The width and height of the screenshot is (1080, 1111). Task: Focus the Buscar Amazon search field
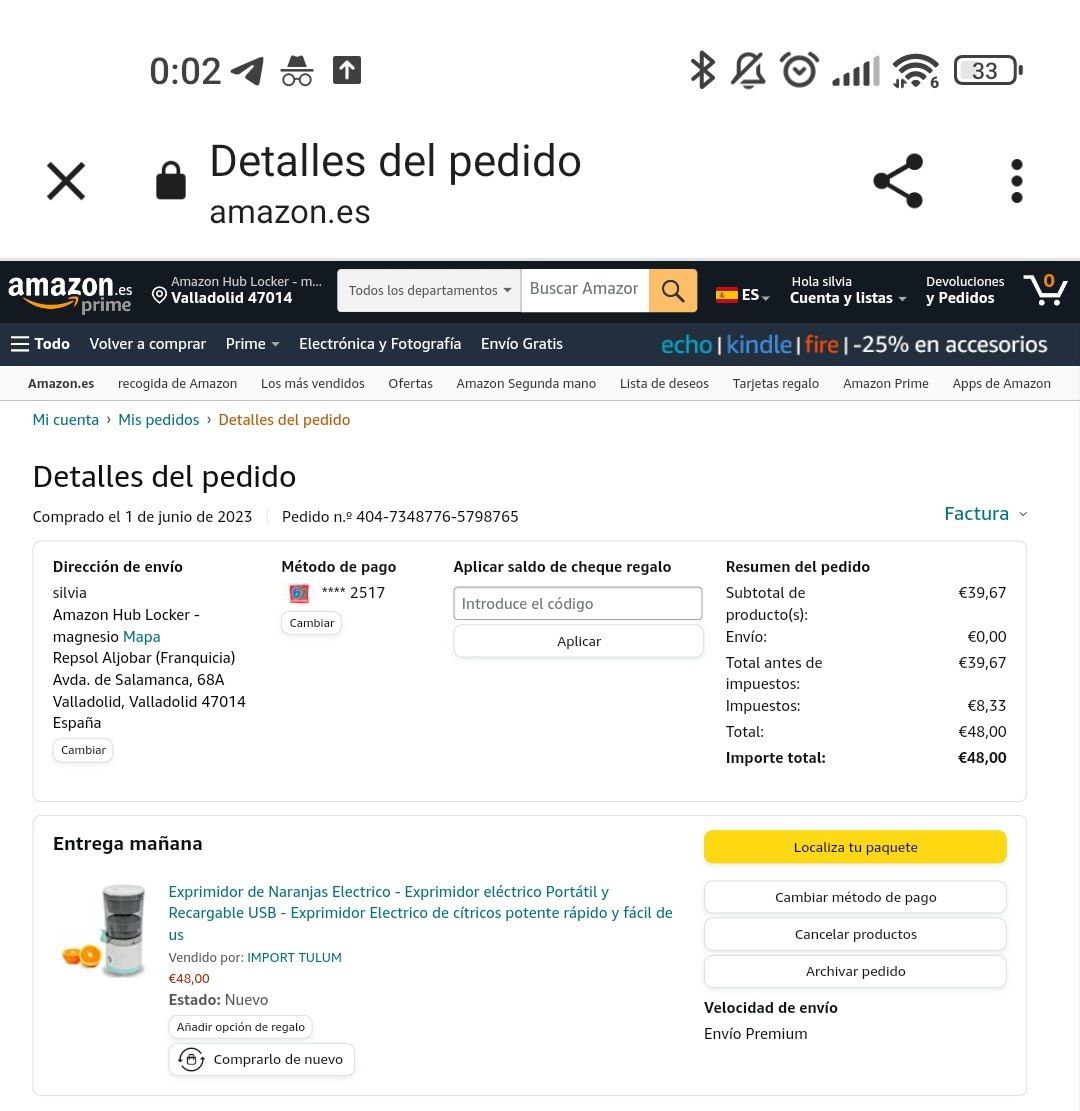pyautogui.click(x=584, y=290)
